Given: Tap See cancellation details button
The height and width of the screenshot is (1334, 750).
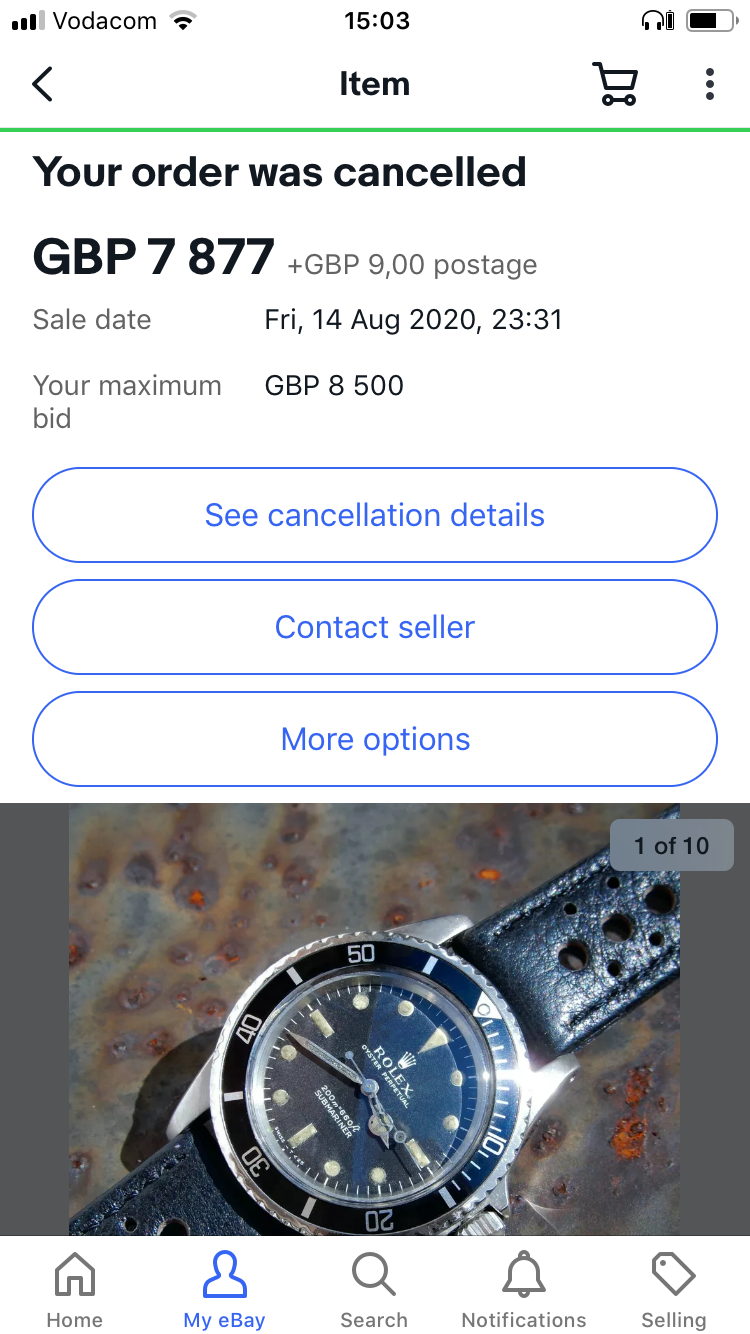Looking at the screenshot, I should click(375, 515).
